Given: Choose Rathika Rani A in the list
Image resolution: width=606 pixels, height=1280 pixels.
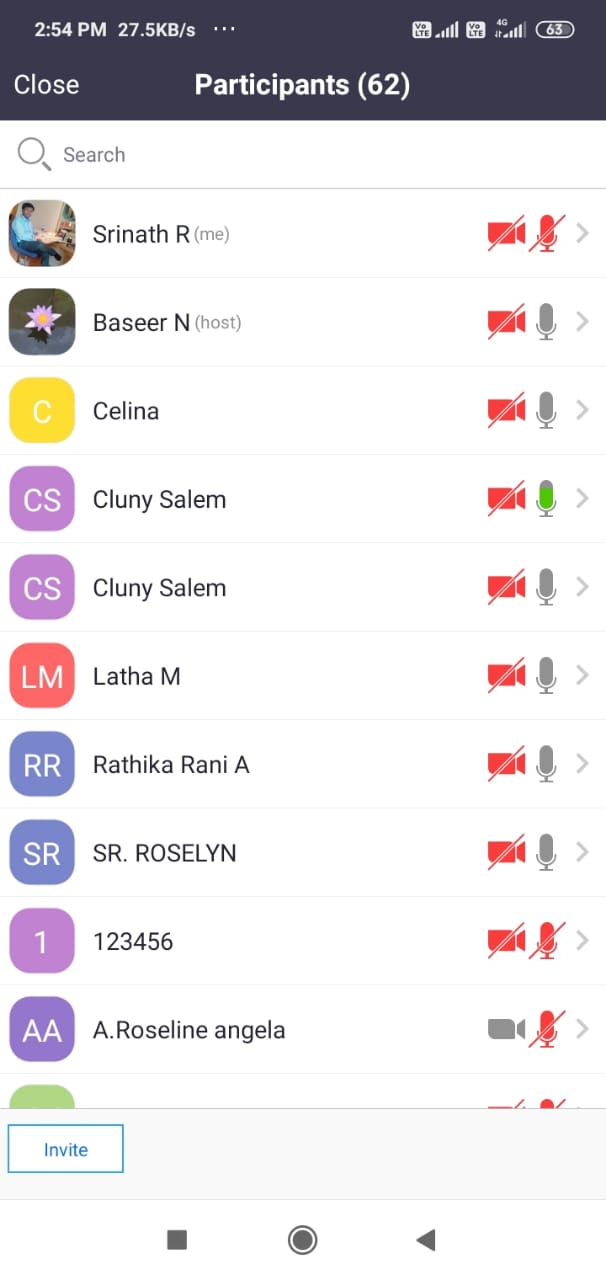Looking at the screenshot, I should pos(300,765).
